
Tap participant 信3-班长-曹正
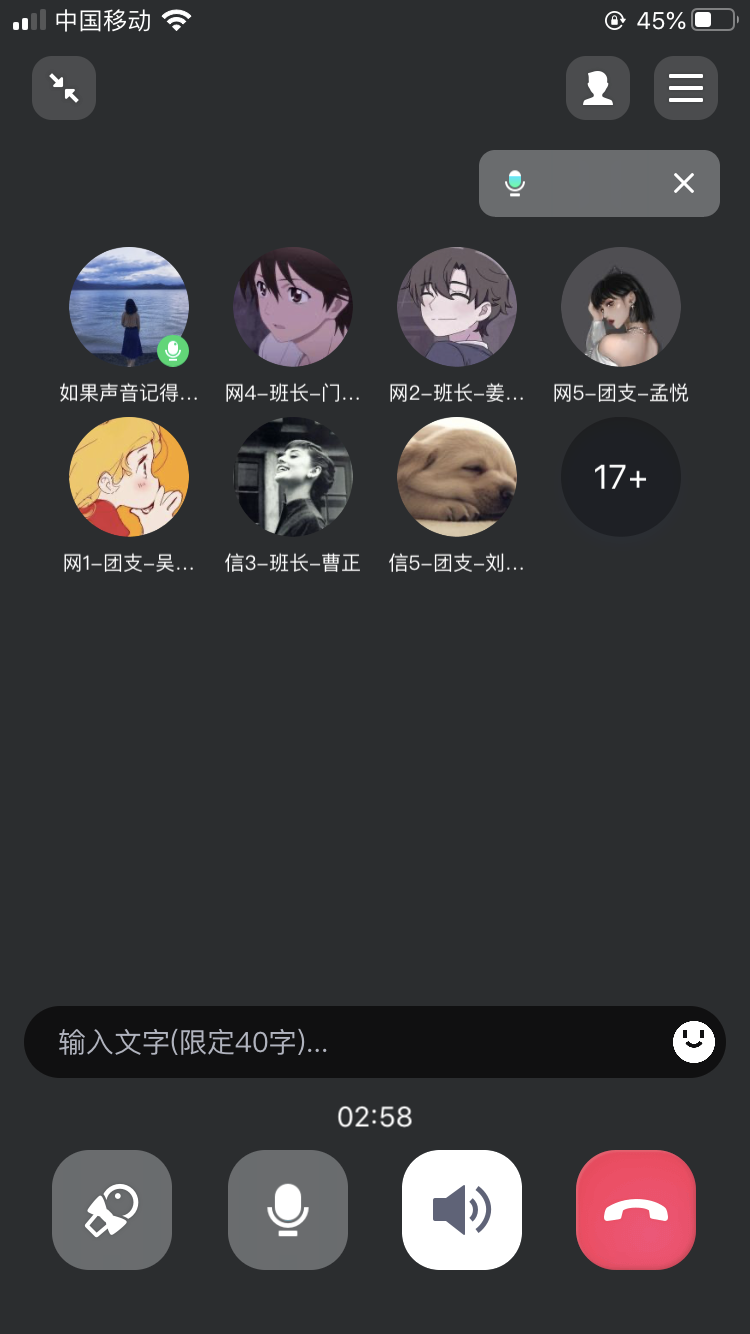click(x=293, y=477)
